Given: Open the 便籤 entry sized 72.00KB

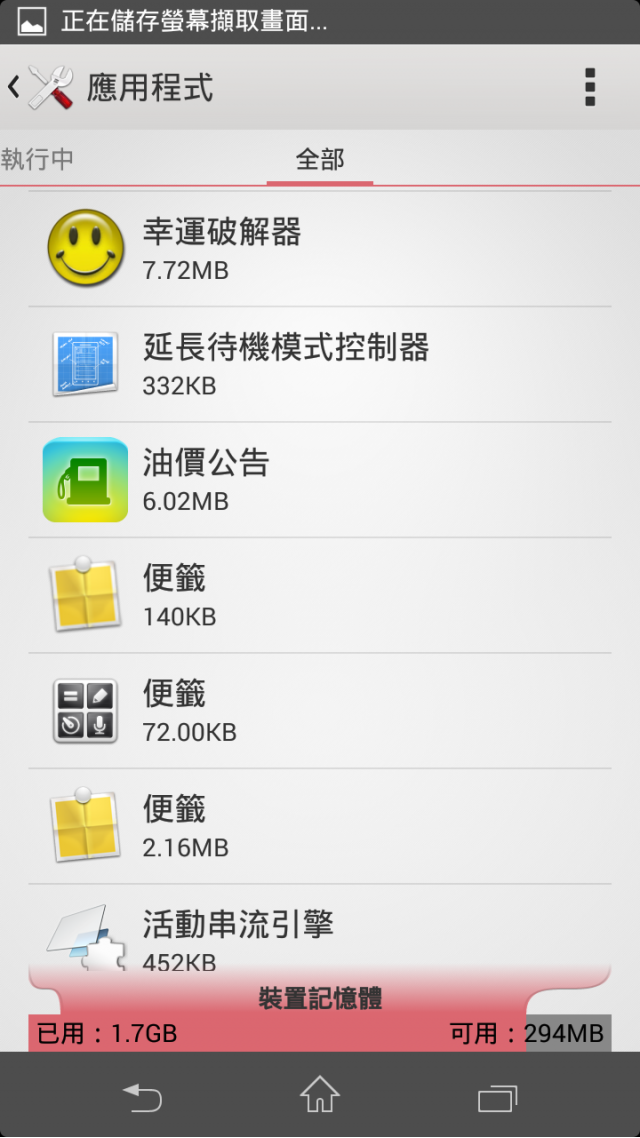Looking at the screenshot, I should pyautogui.click(x=320, y=711).
